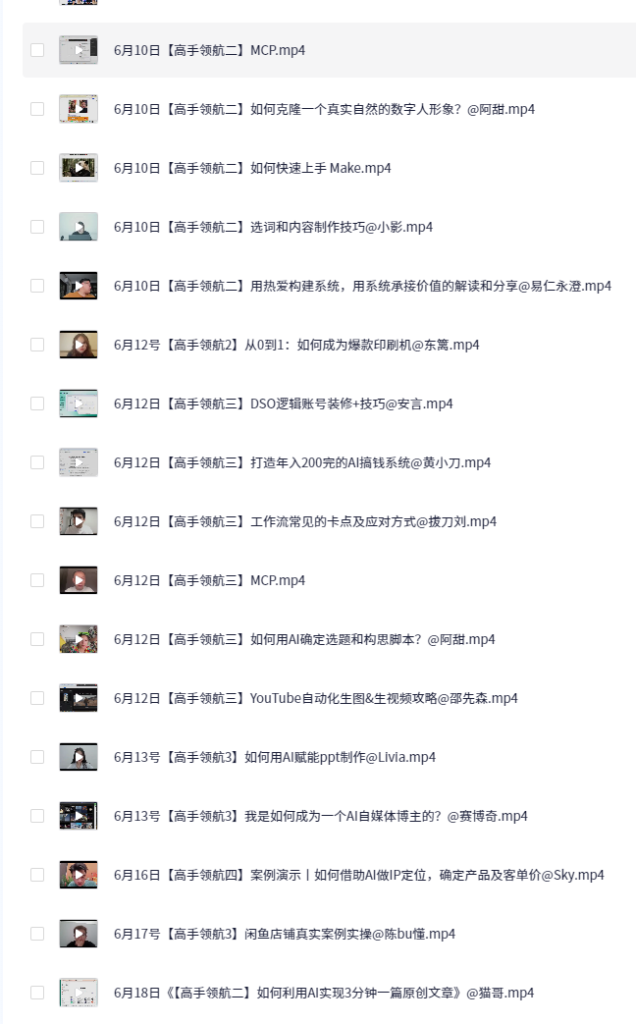Tick the checkbox for the 数字人形象 @阿甜 video
Viewport: 636px width, 1024px height.
(37, 109)
